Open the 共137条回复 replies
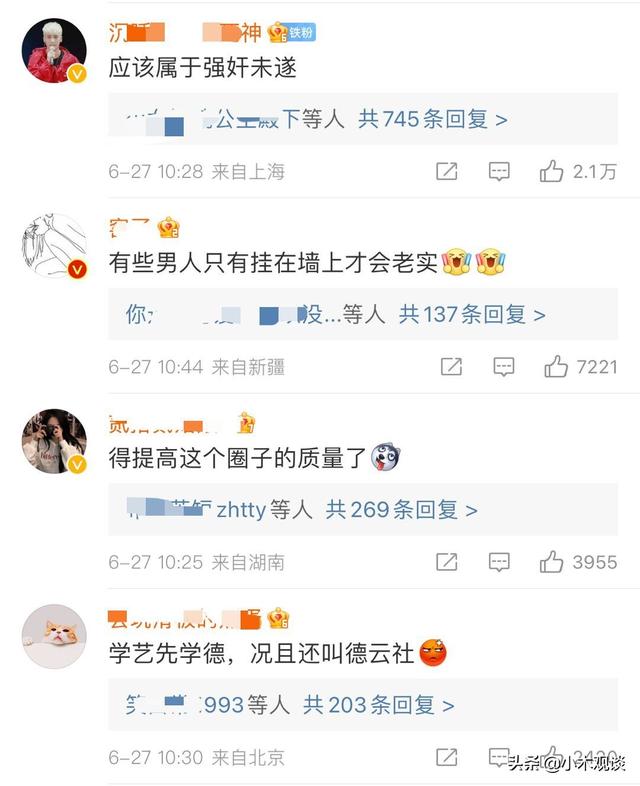640x786 pixels. pos(472,315)
